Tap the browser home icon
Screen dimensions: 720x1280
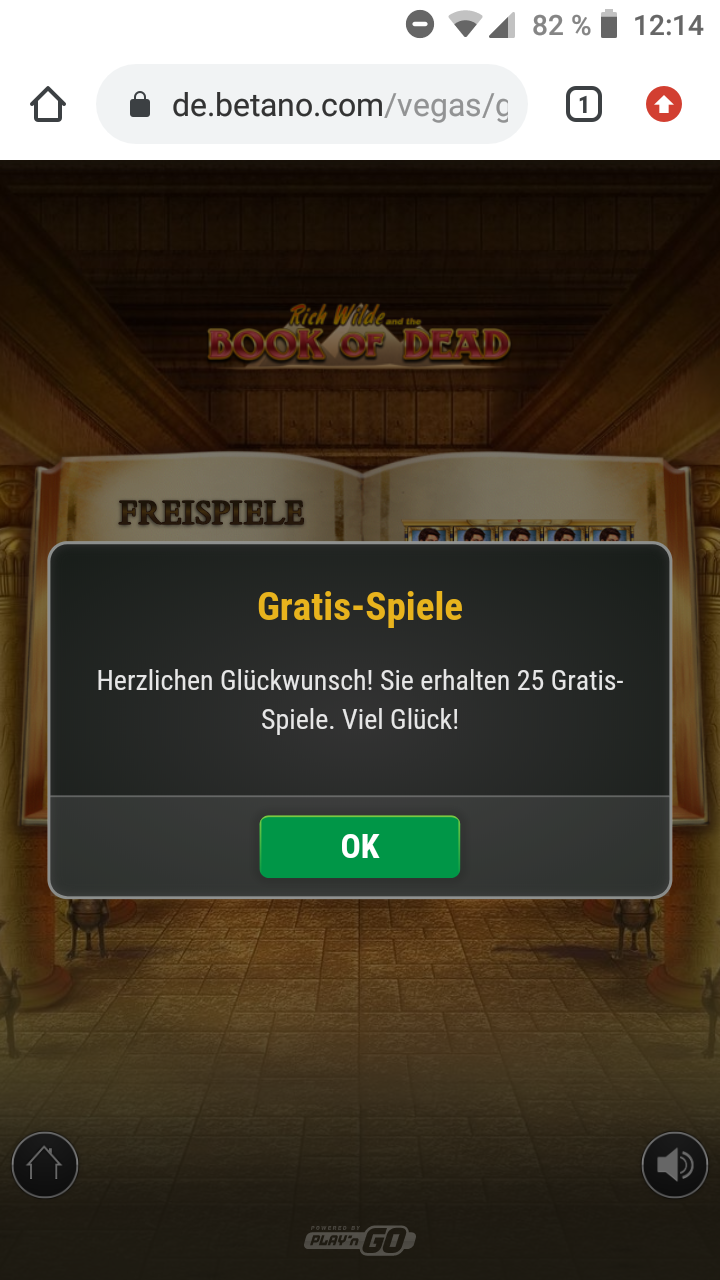[48, 104]
